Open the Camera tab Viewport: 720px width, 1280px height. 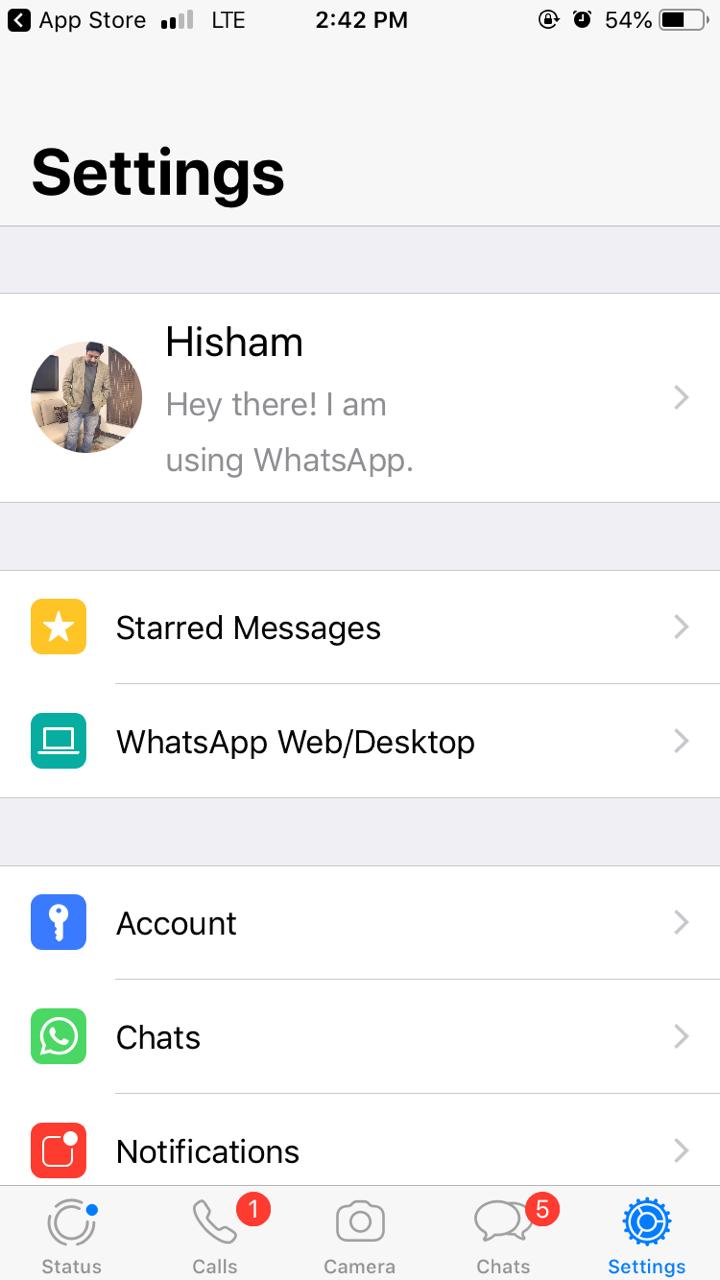coord(360,1236)
